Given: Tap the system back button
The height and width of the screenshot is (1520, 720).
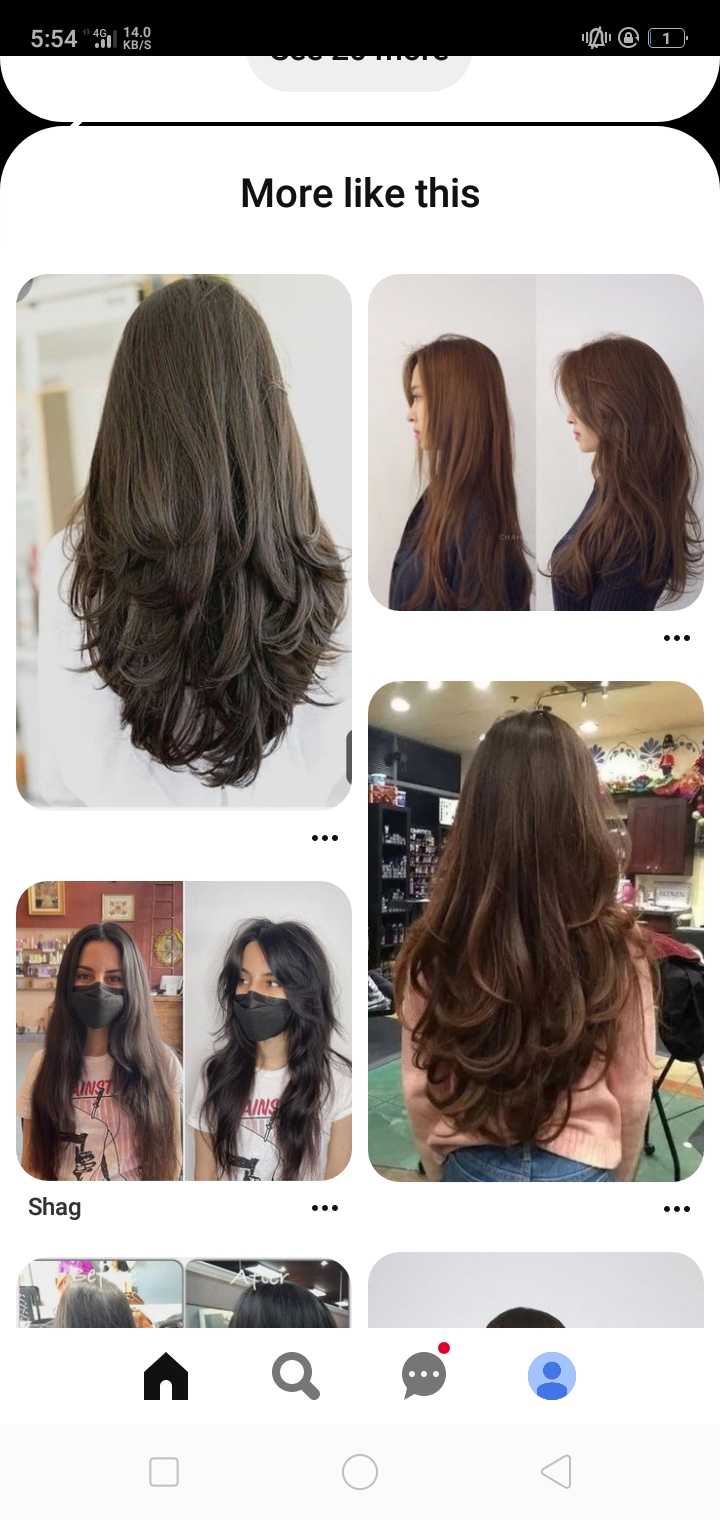Looking at the screenshot, I should (556, 1472).
